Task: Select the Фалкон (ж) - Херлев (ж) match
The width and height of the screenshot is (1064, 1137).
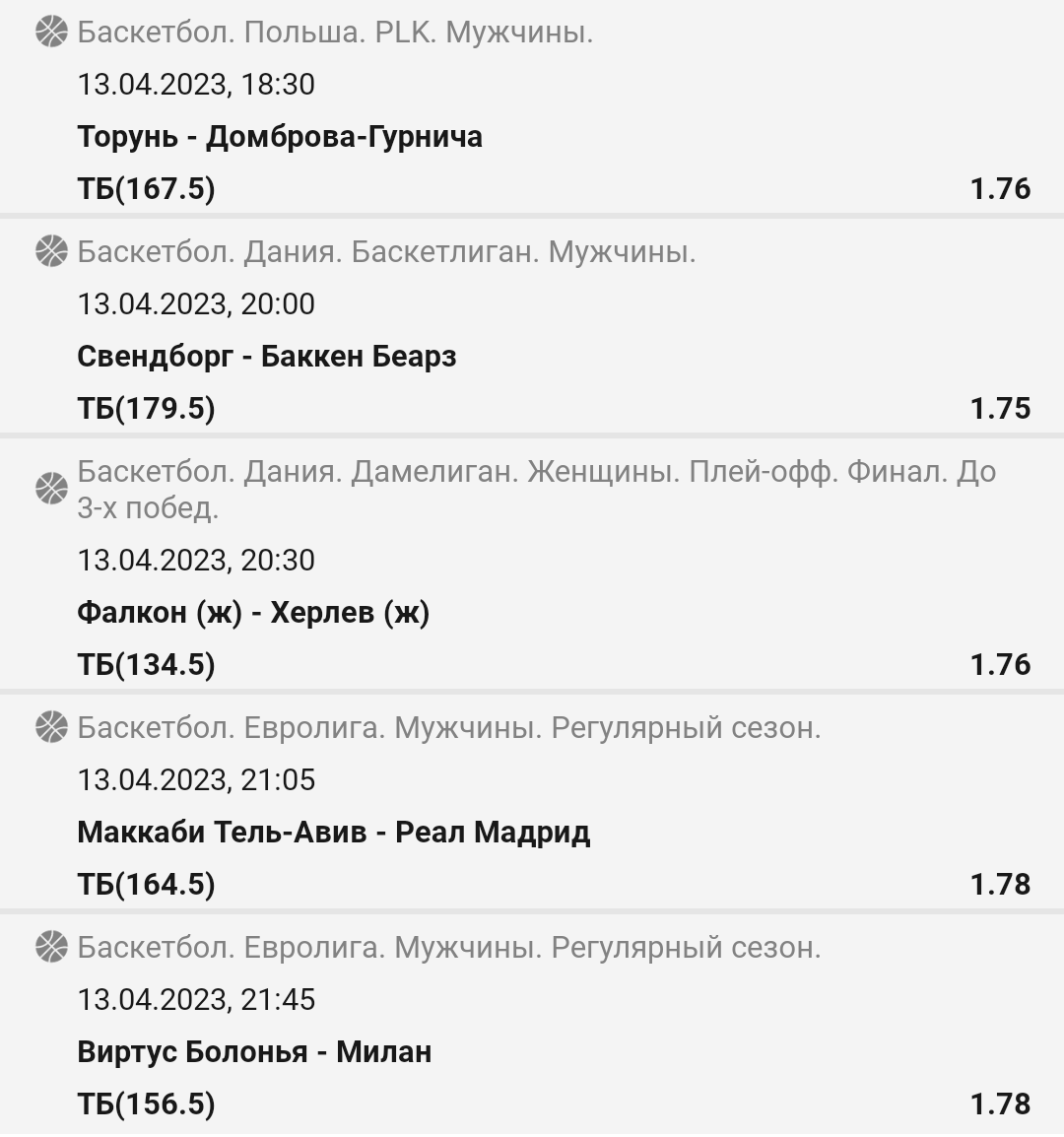Action: [x=253, y=612]
